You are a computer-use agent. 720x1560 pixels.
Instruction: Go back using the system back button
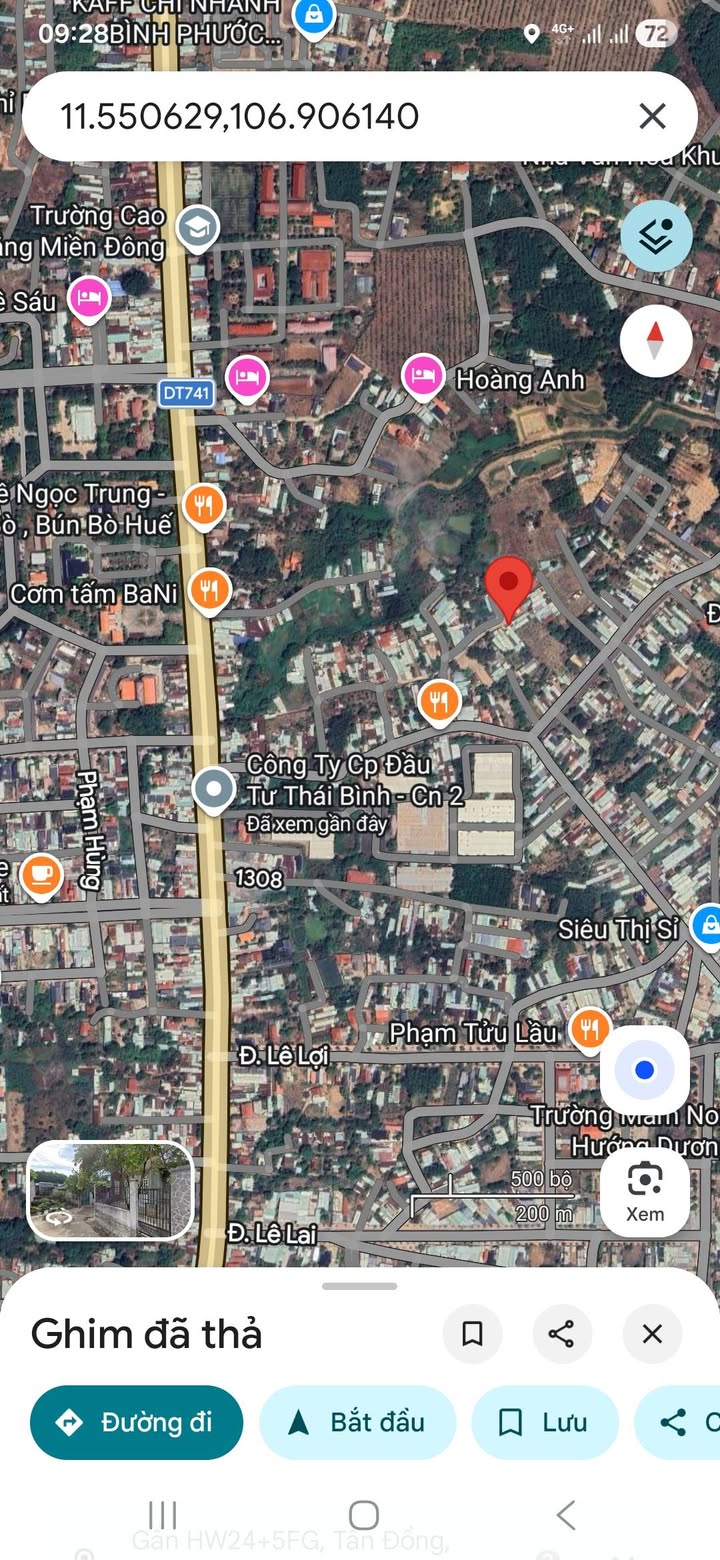point(566,1515)
